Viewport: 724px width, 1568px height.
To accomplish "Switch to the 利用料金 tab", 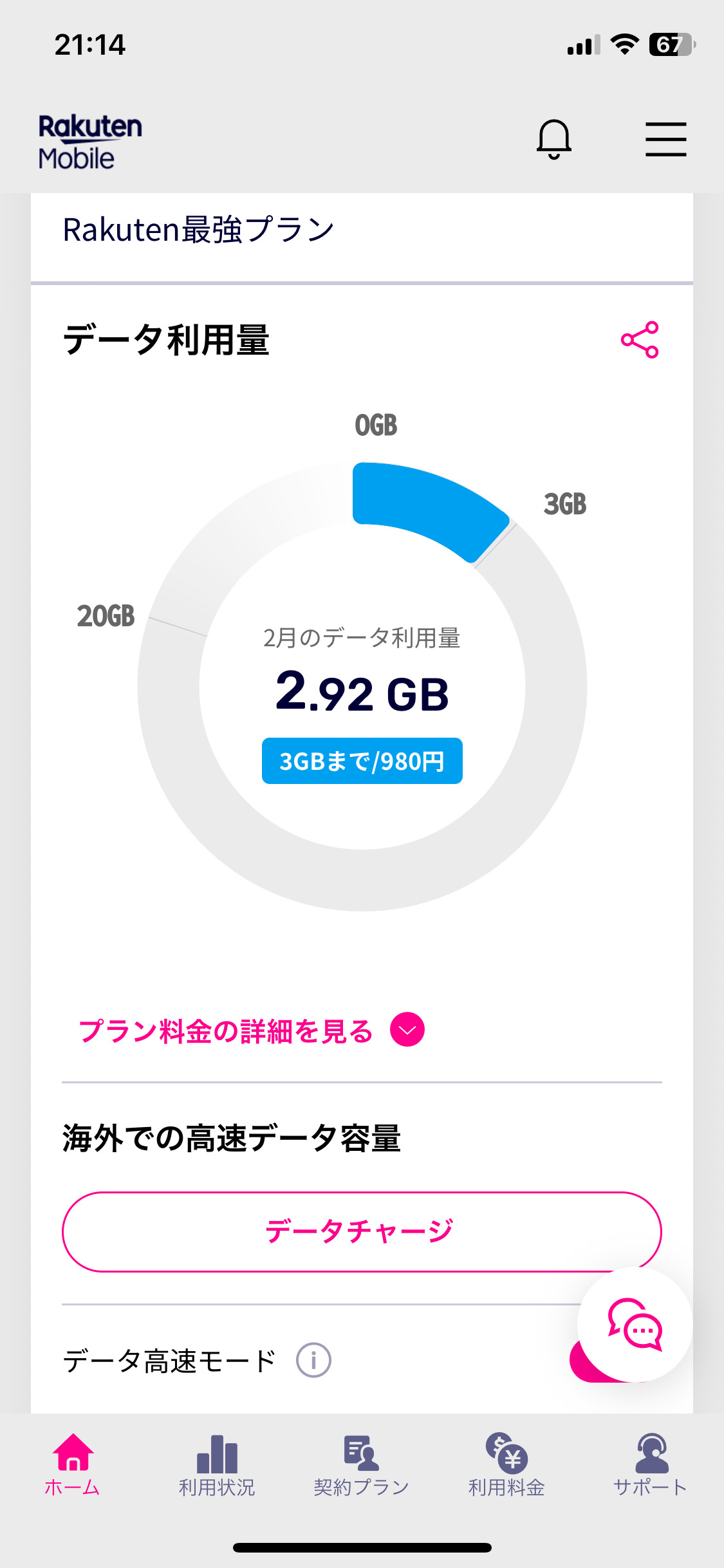I will (x=506, y=1465).
